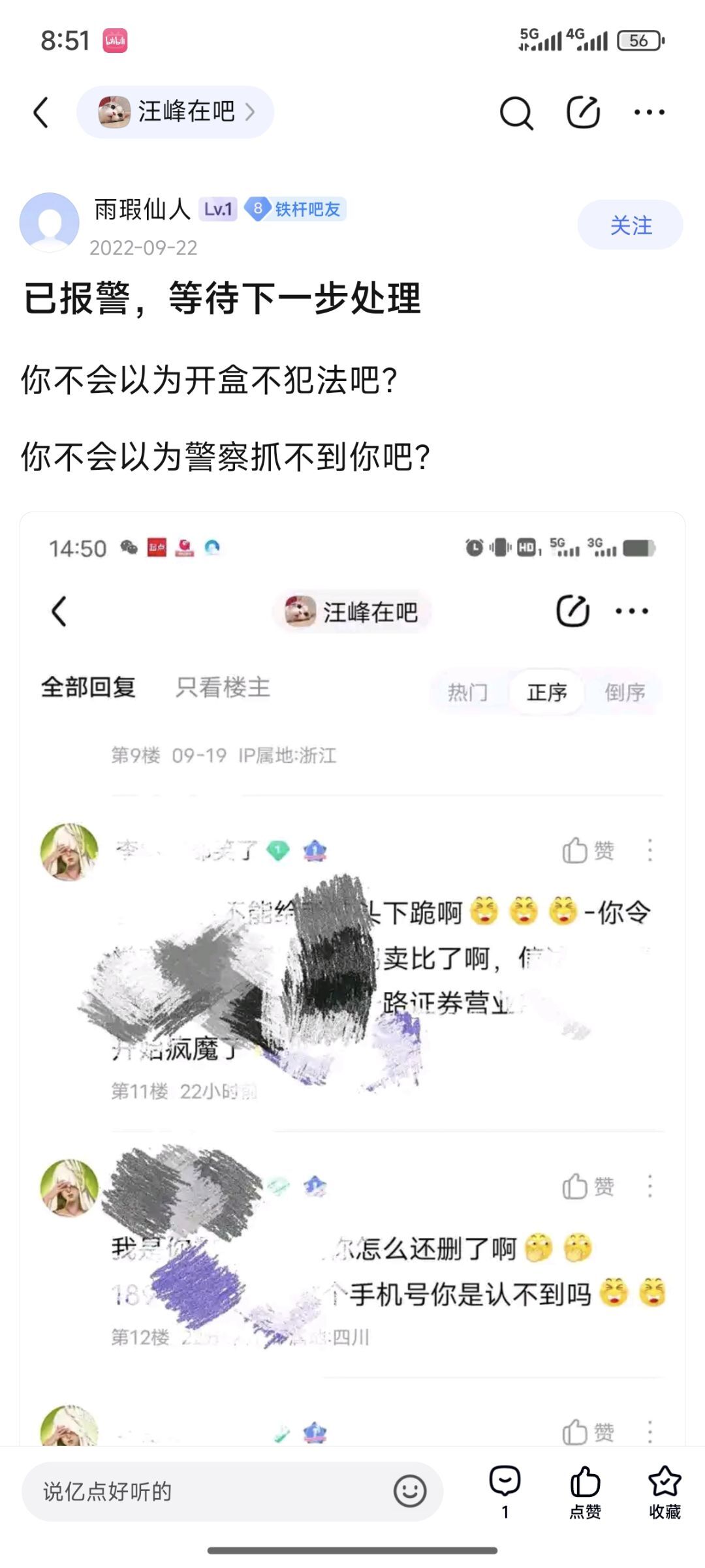The width and height of the screenshot is (705, 1568).
Task: Open the search magnifier icon
Action: [516, 113]
